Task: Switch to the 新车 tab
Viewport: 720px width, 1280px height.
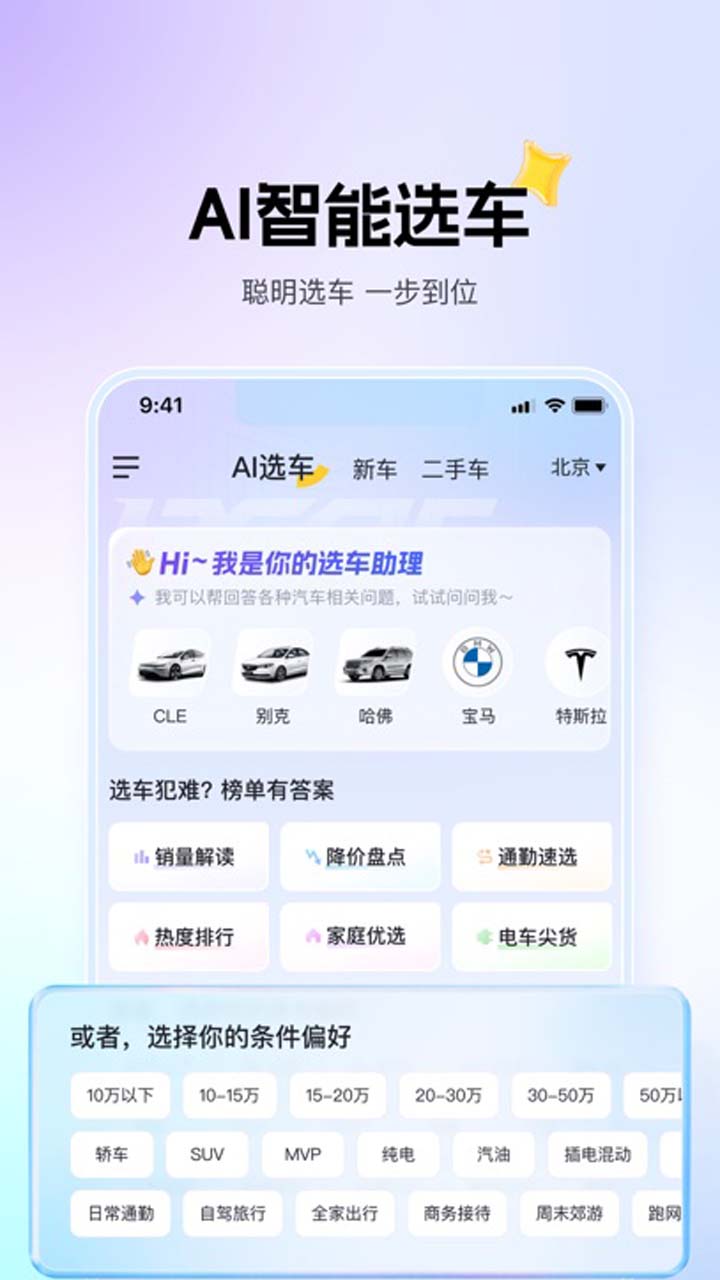Action: (374, 468)
